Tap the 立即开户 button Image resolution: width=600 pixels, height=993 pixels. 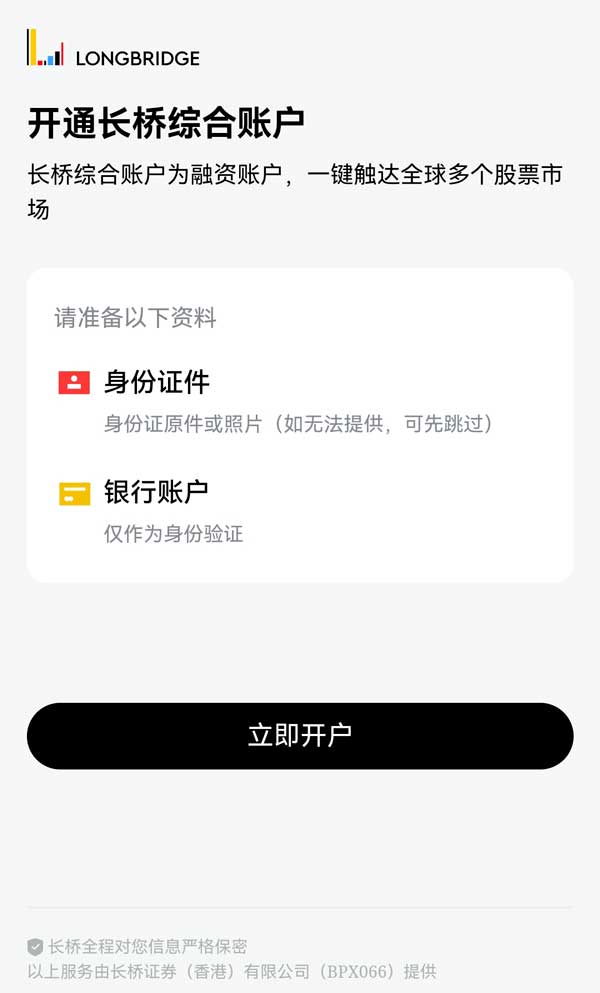tap(300, 736)
